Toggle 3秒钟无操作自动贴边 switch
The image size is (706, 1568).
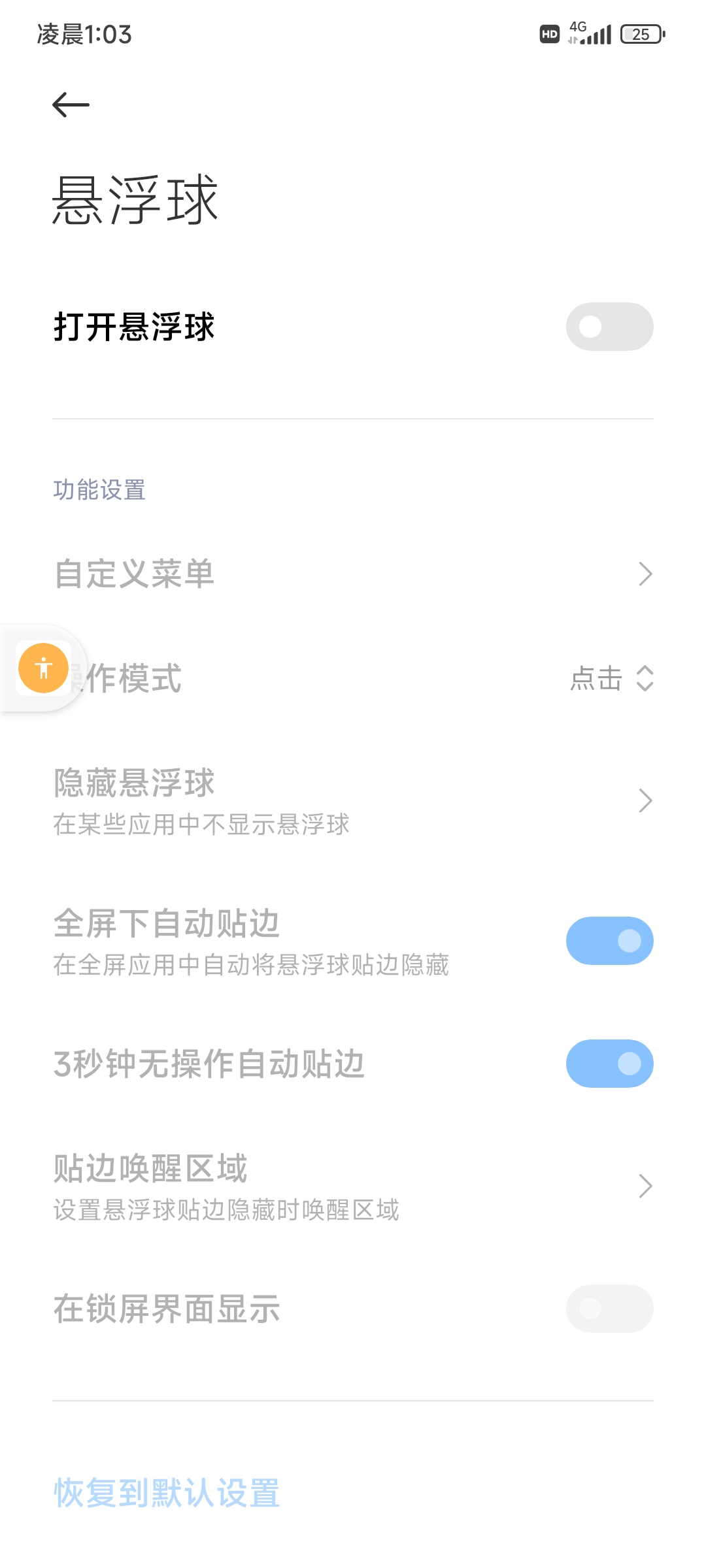609,1064
